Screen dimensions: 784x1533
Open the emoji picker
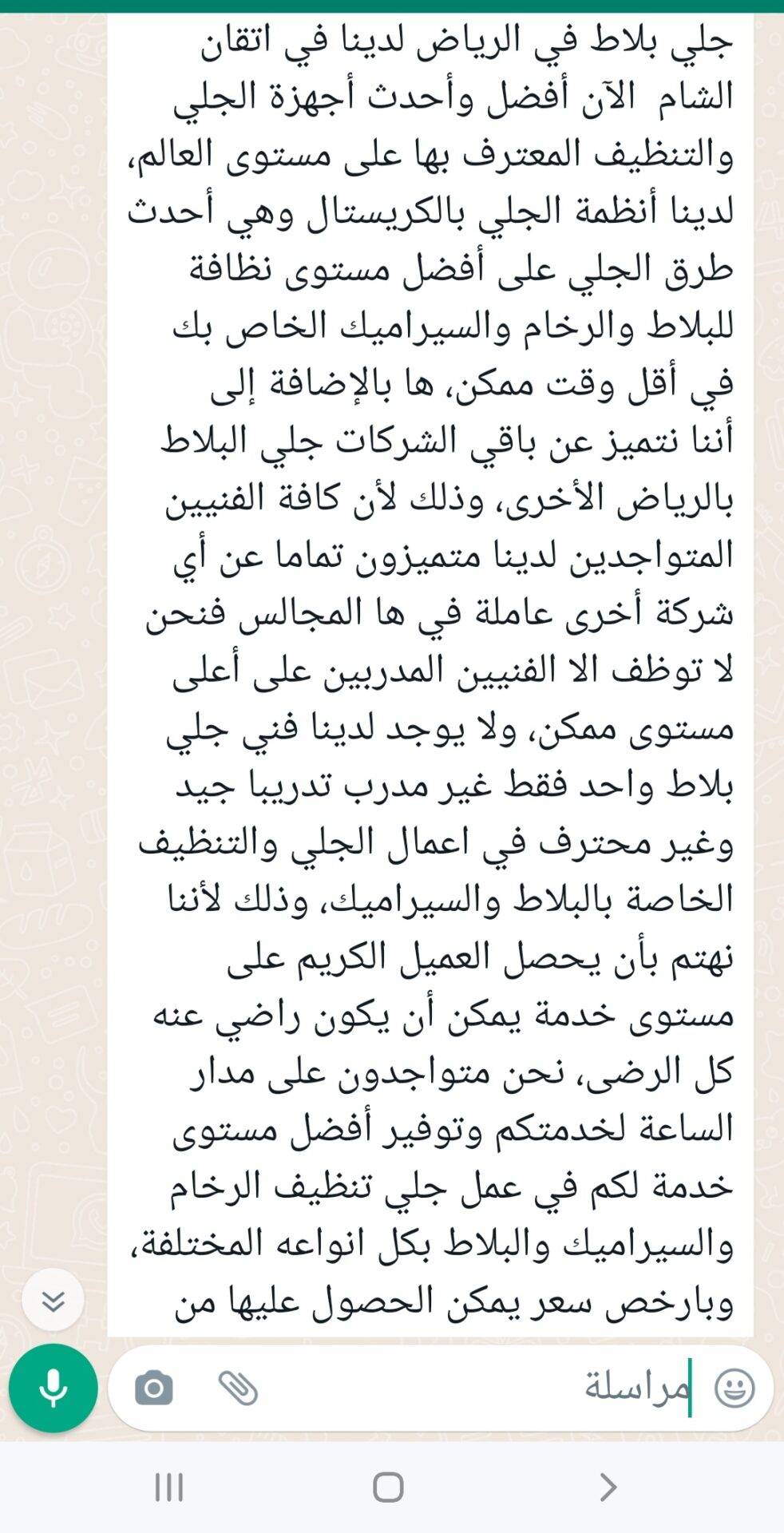coord(734,1388)
